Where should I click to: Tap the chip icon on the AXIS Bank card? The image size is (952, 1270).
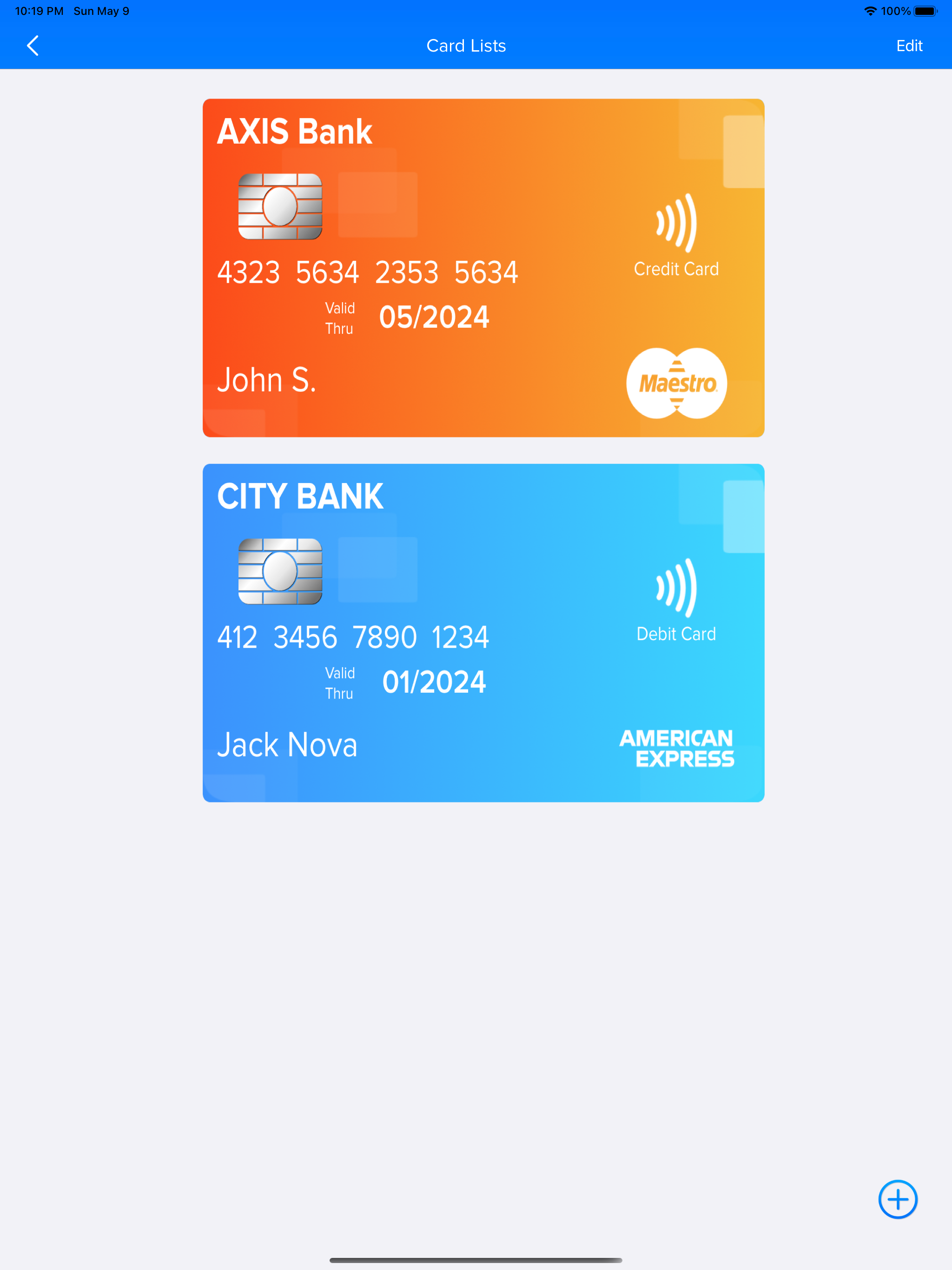click(x=281, y=207)
